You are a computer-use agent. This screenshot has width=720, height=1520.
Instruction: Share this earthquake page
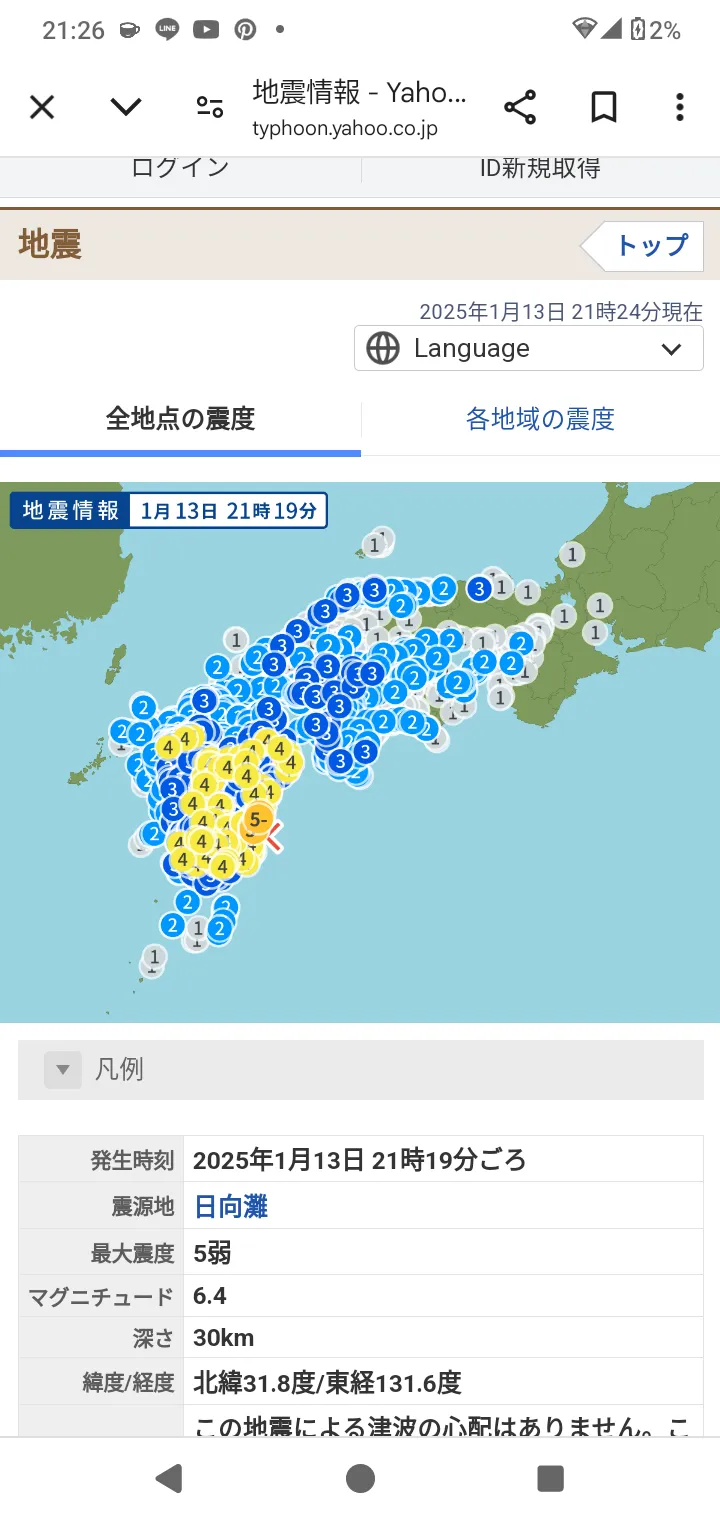coord(520,107)
